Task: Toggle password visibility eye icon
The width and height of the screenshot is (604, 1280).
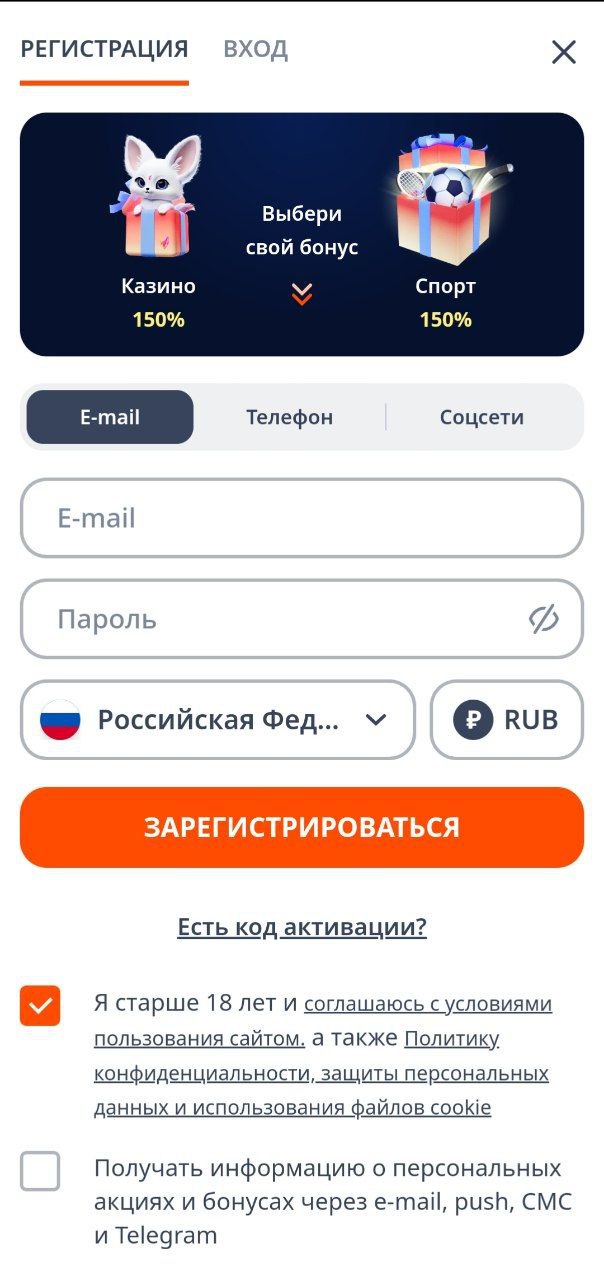Action: click(543, 619)
